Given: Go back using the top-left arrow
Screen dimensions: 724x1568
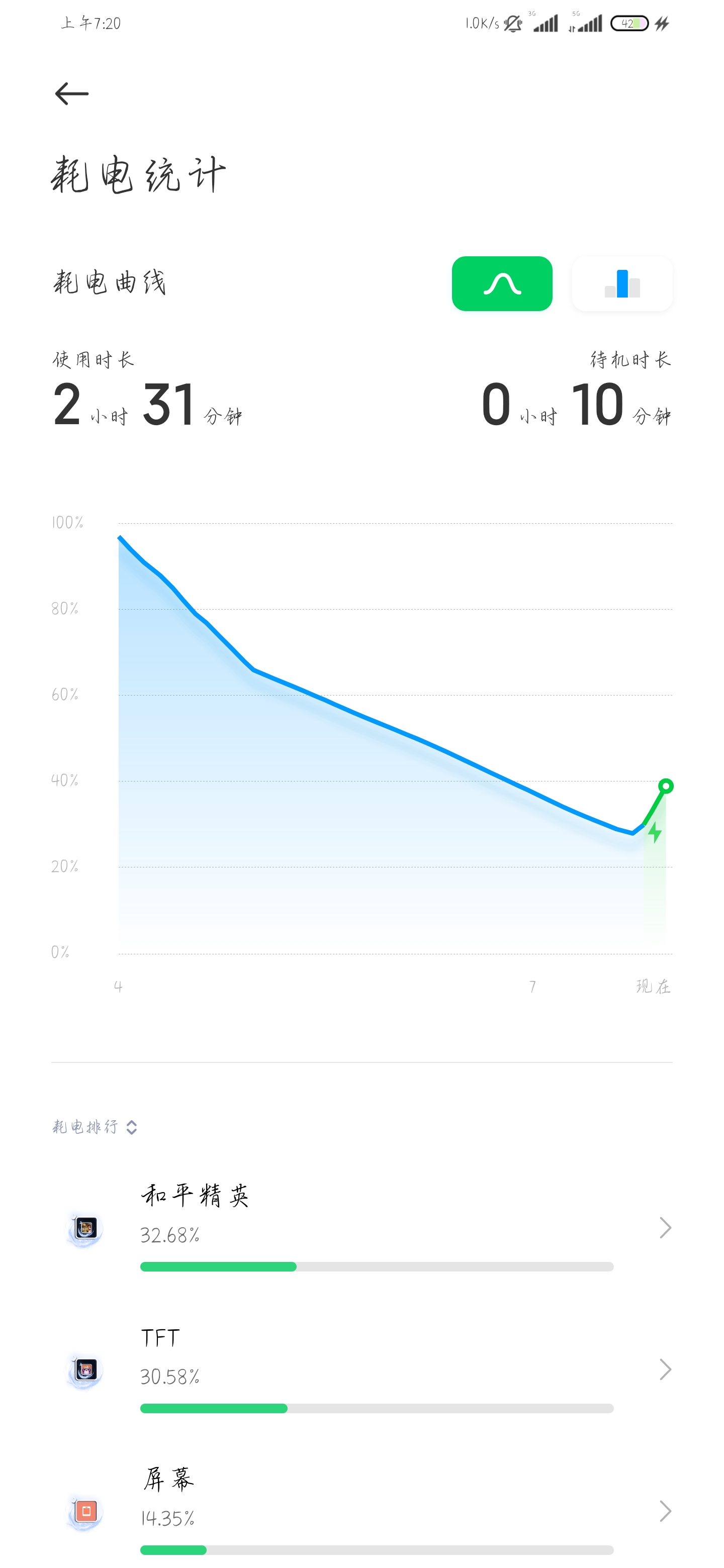Looking at the screenshot, I should [72, 94].
